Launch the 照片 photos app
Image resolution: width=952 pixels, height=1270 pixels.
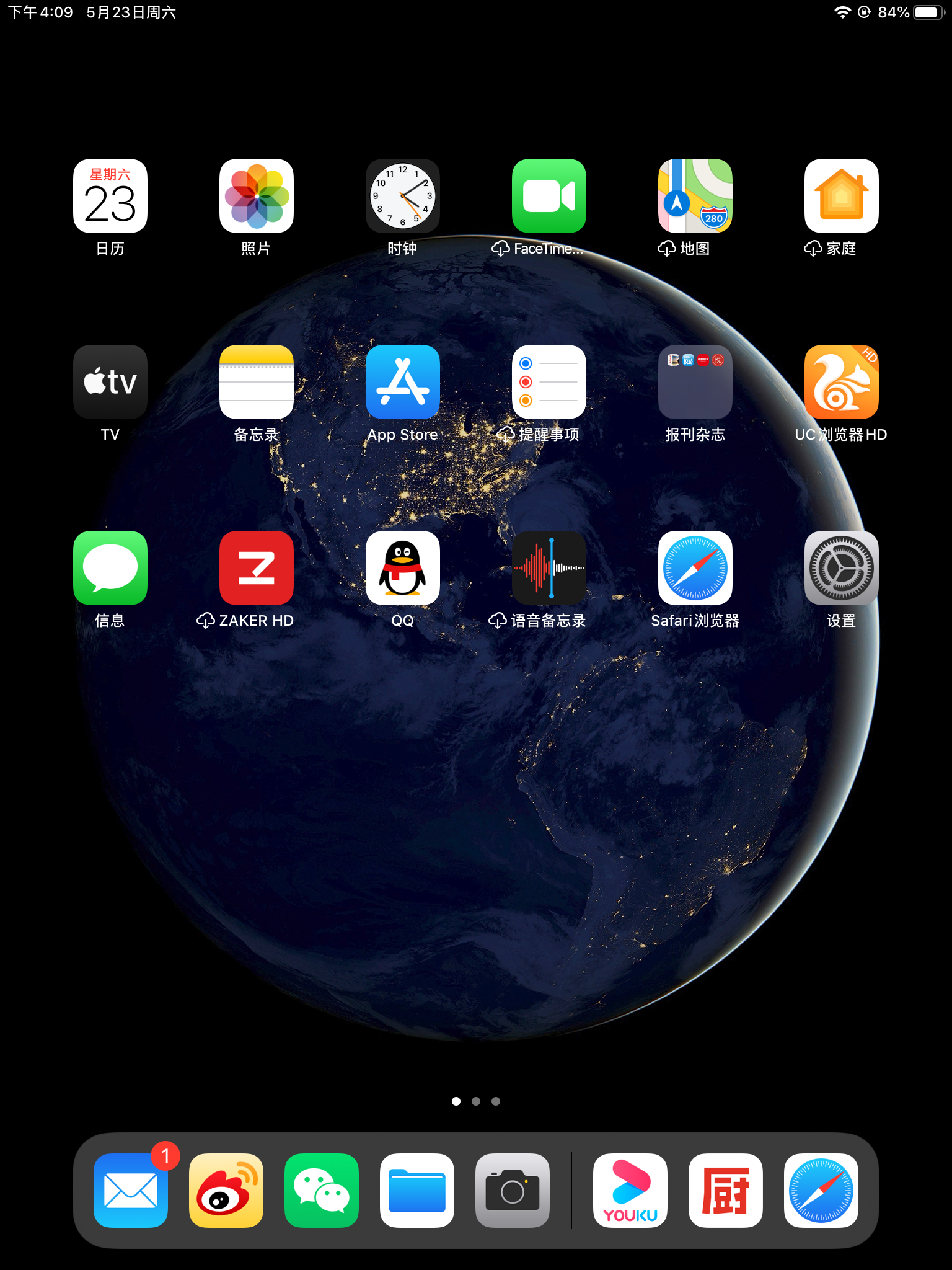256,196
